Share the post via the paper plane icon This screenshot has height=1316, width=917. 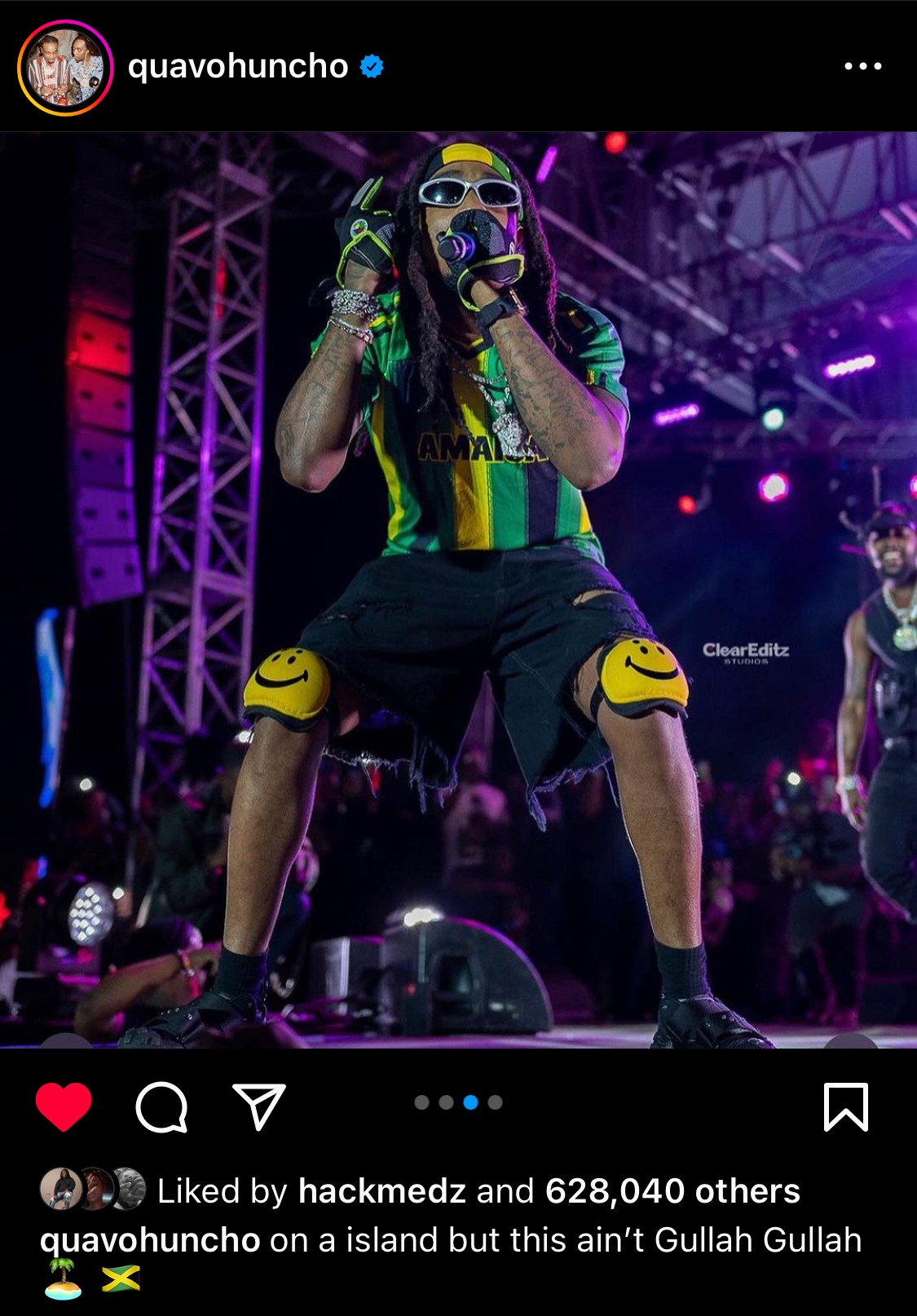pos(259,1106)
